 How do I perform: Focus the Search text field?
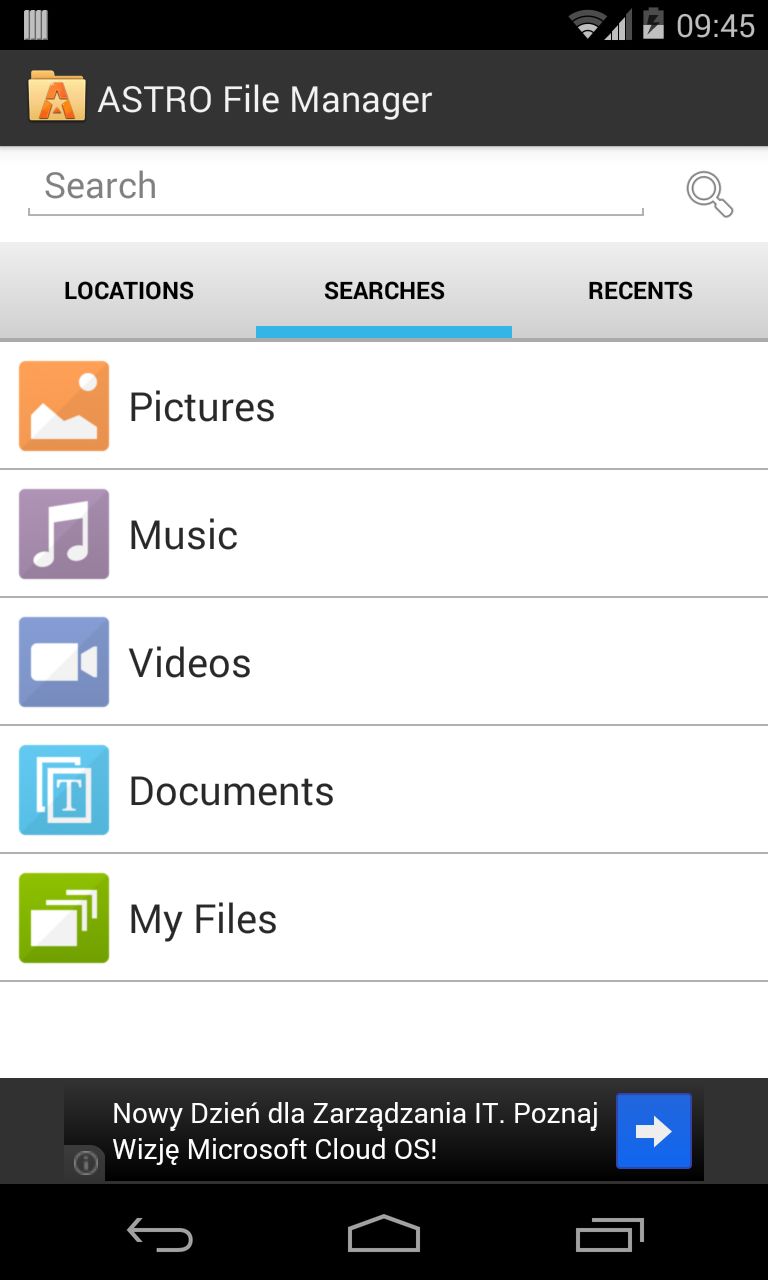(335, 188)
